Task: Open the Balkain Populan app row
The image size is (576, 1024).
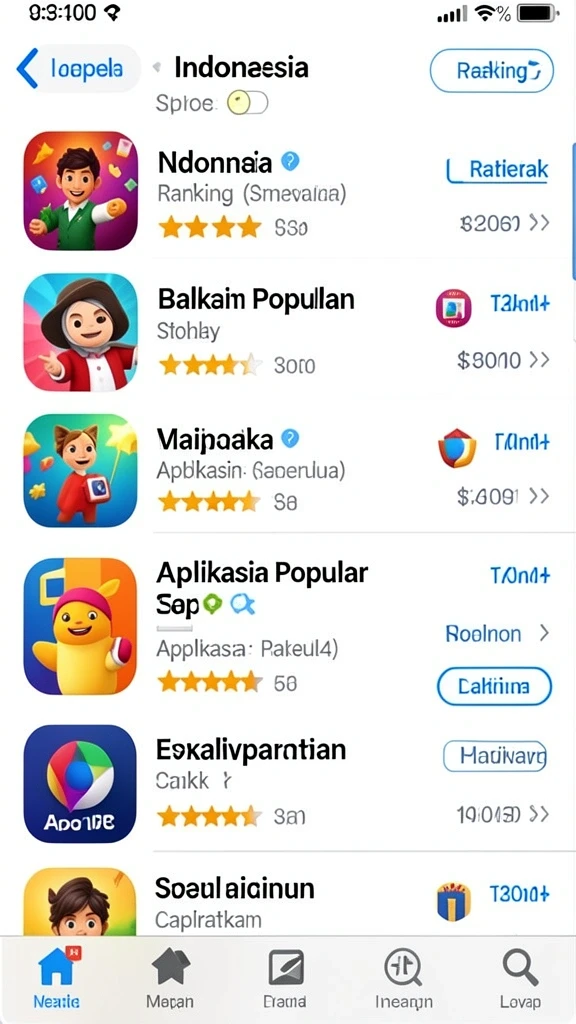Action: pos(288,332)
